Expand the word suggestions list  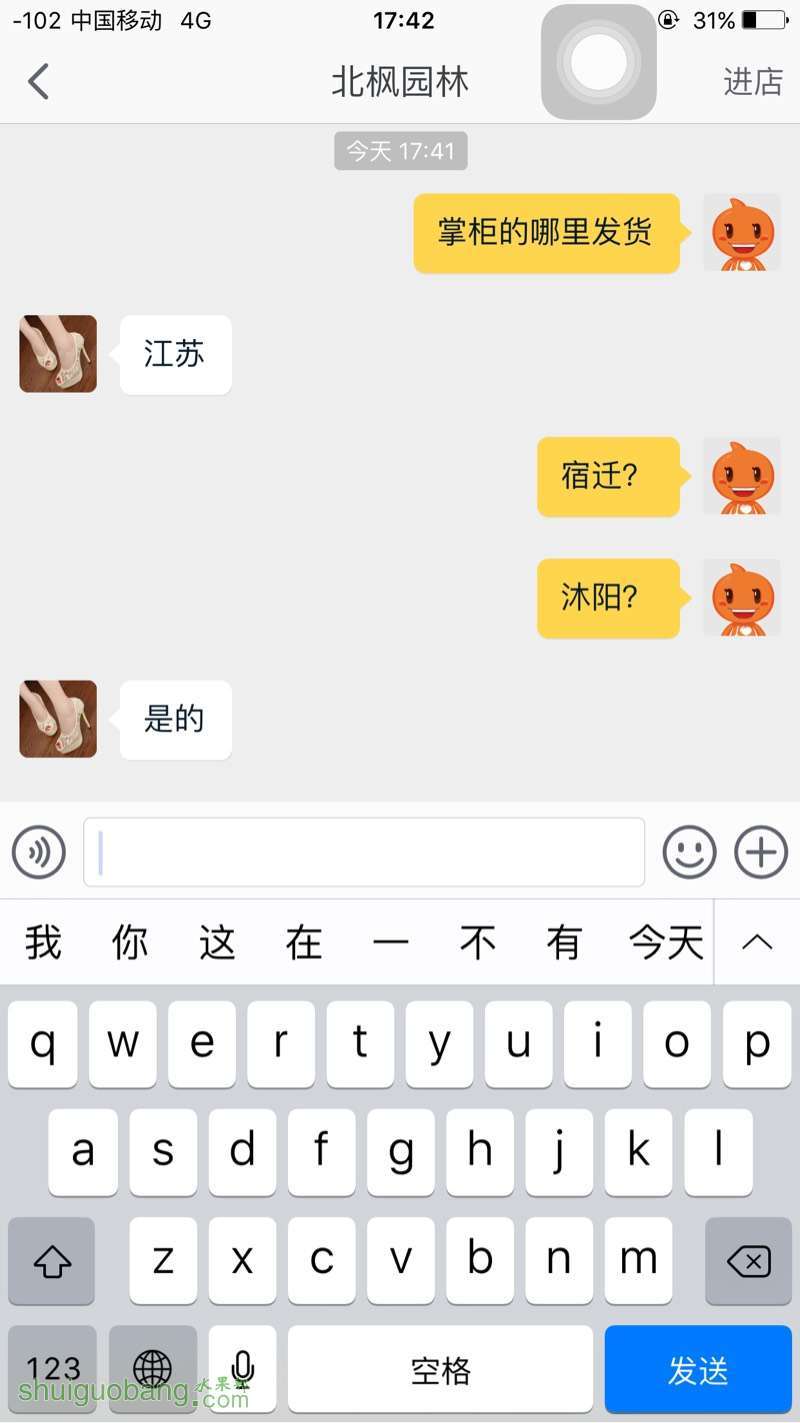[757, 942]
